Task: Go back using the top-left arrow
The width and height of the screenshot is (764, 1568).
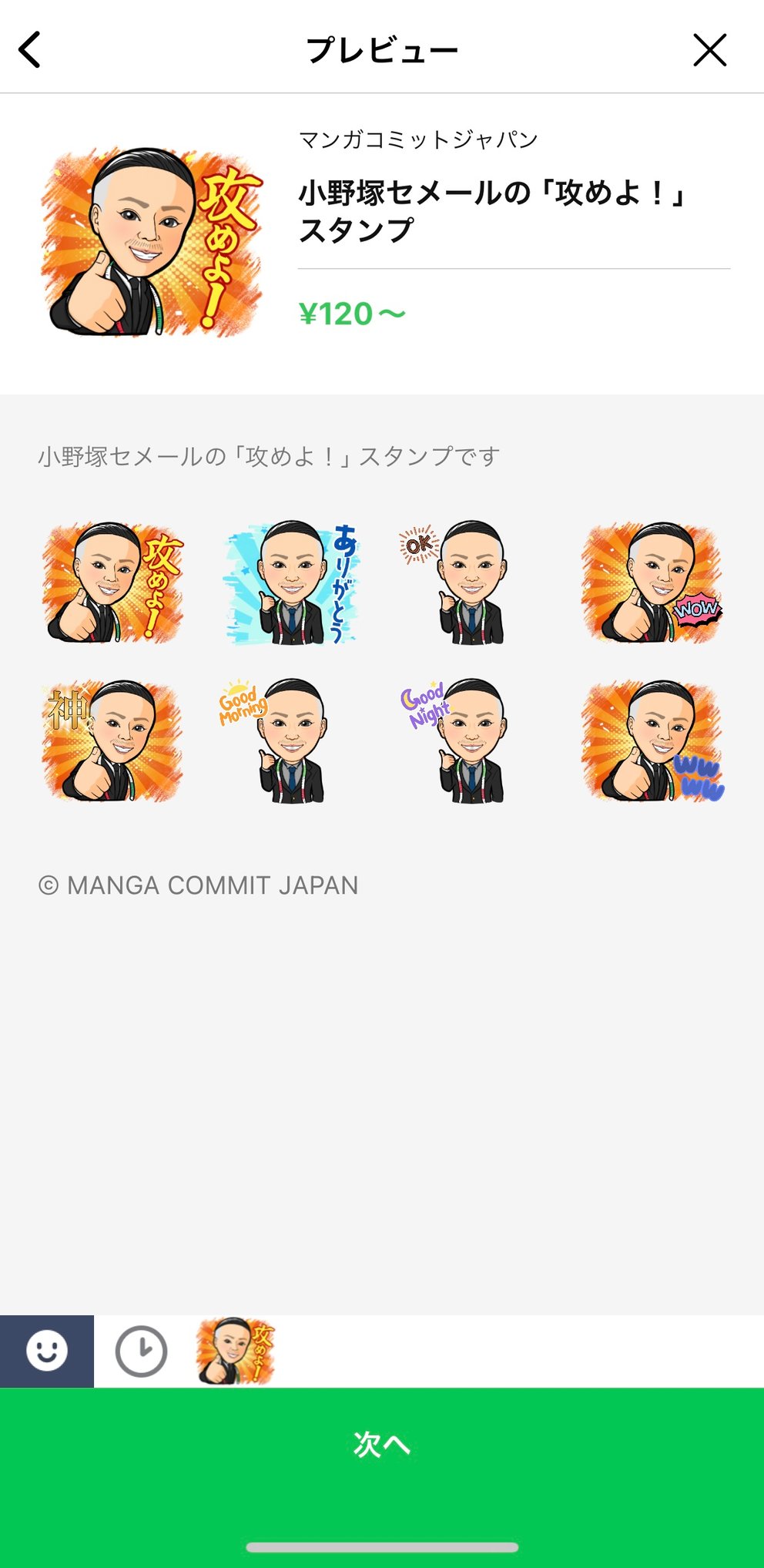Action: [30, 50]
